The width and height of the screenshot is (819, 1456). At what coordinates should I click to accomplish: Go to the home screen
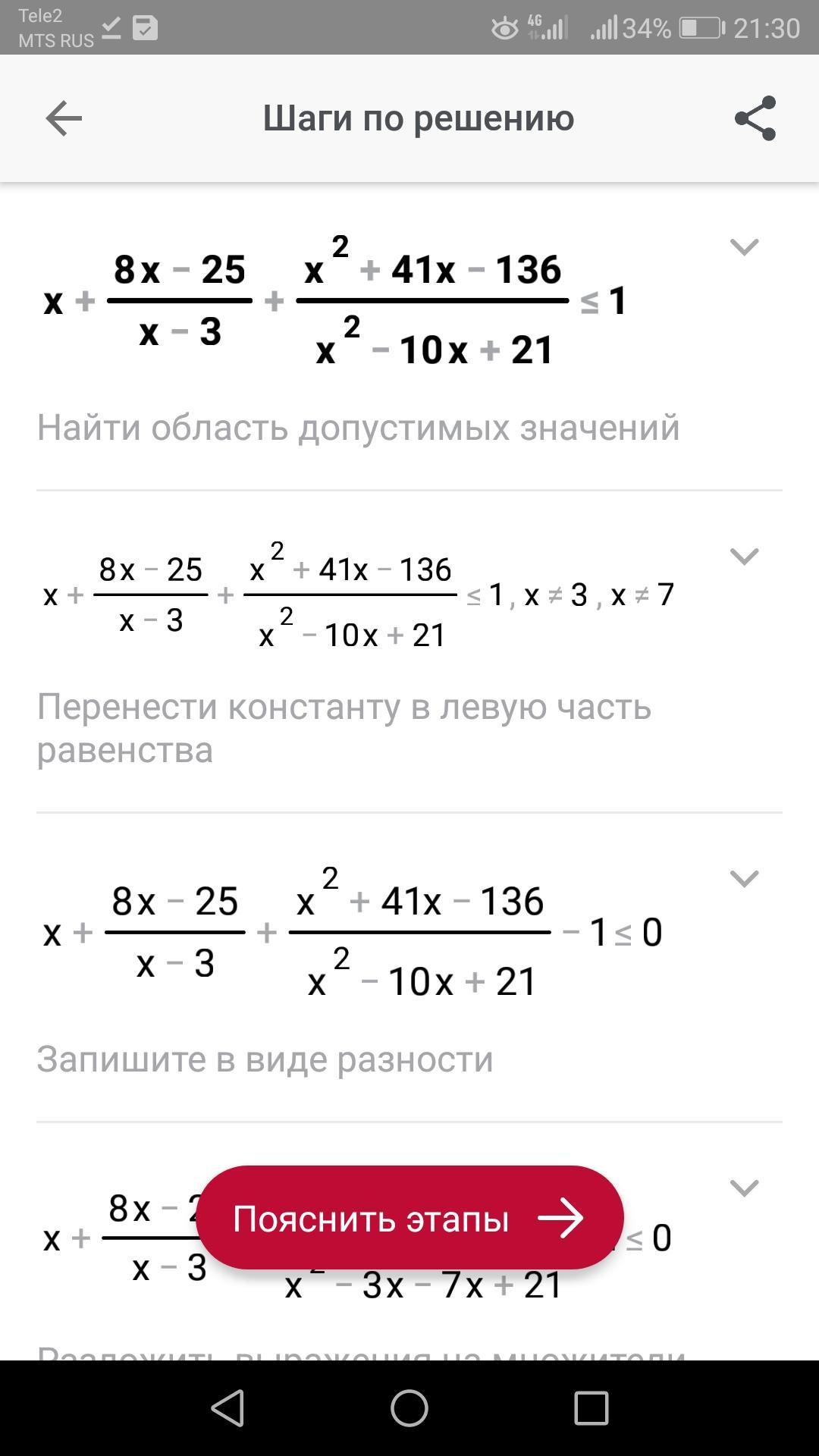click(x=409, y=1409)
